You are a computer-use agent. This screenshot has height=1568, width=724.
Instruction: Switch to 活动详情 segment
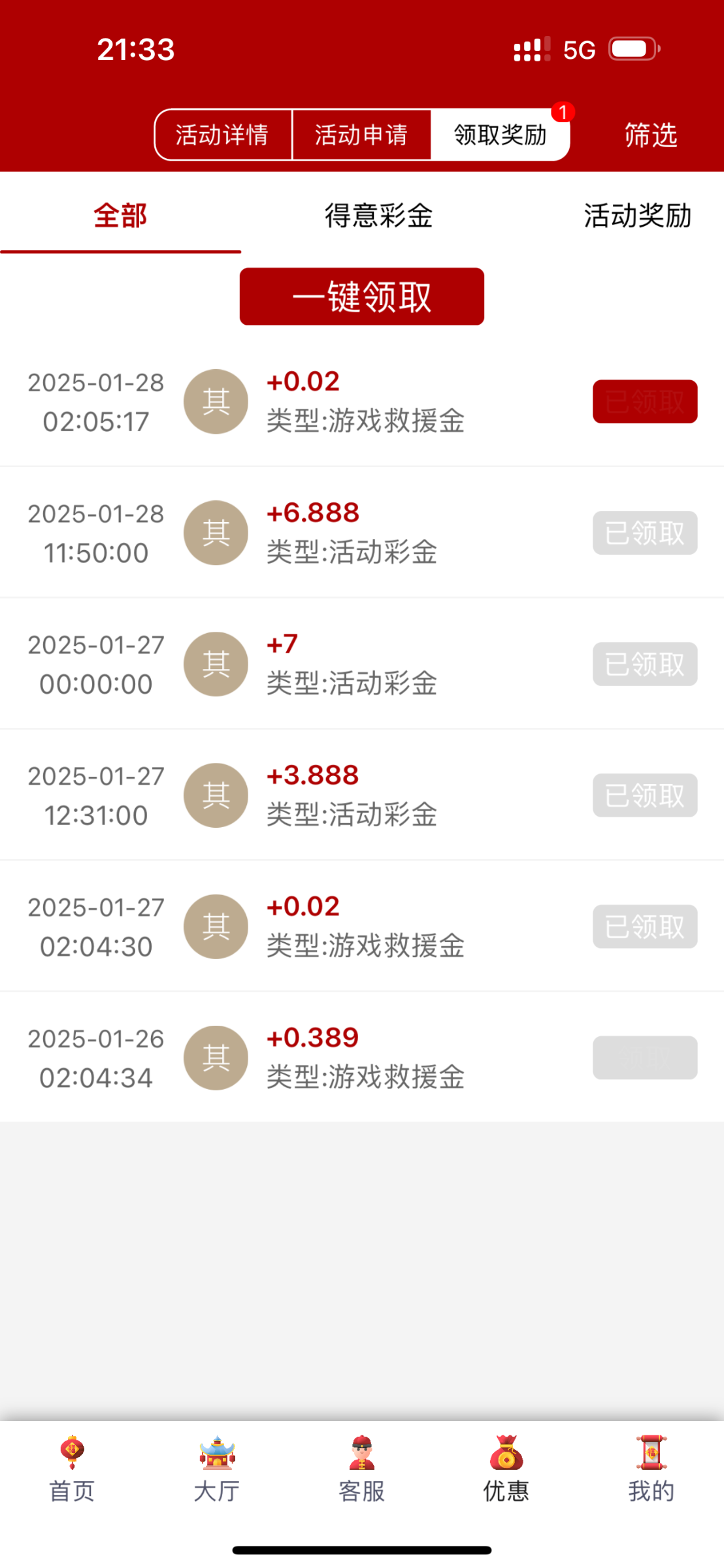(x=222, y=135)
